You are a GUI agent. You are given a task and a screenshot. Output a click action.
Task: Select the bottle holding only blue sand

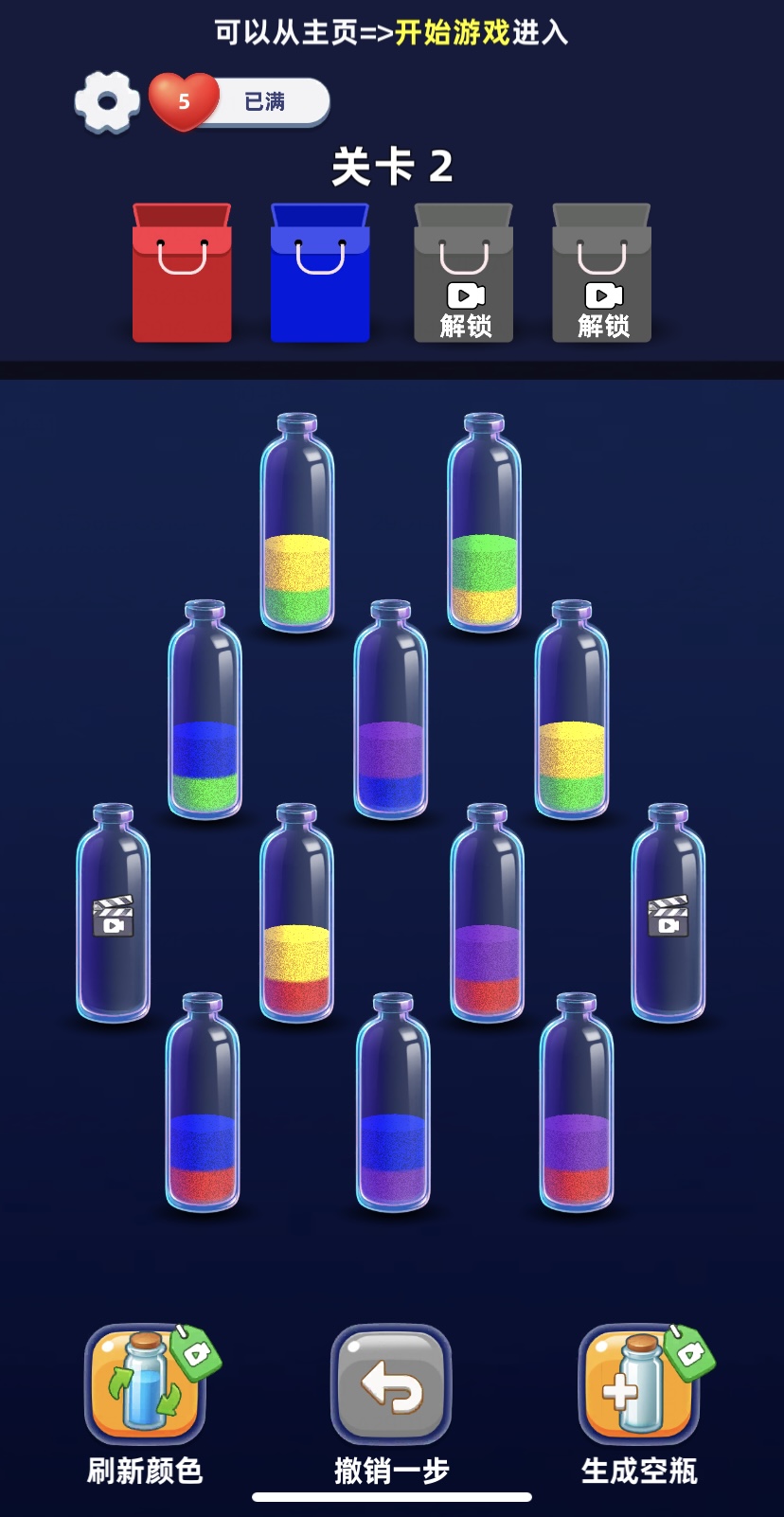pyautogui.click(x=393, y=1104)
